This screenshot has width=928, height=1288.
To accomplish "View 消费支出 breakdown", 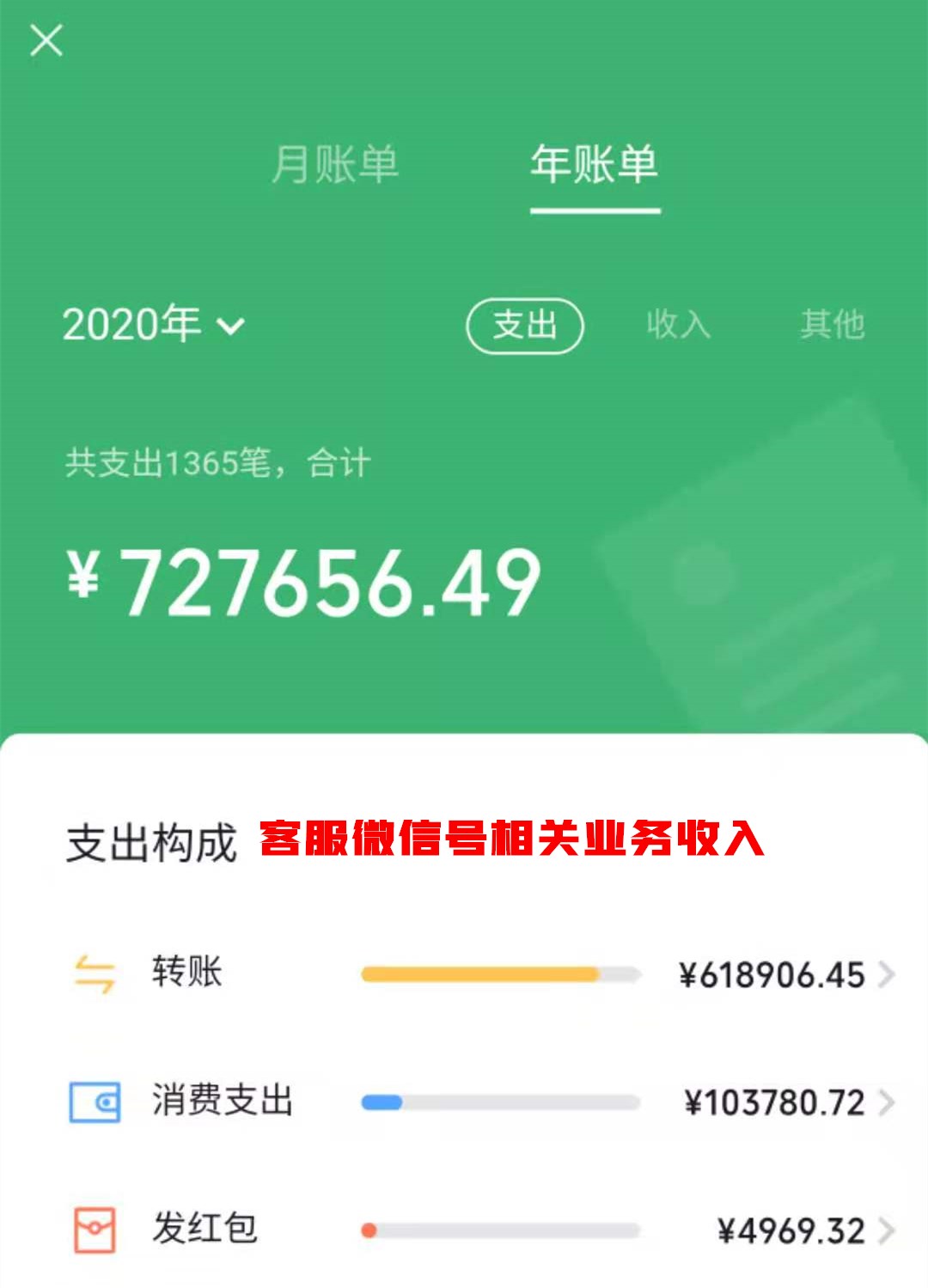I will (481, 1102).
